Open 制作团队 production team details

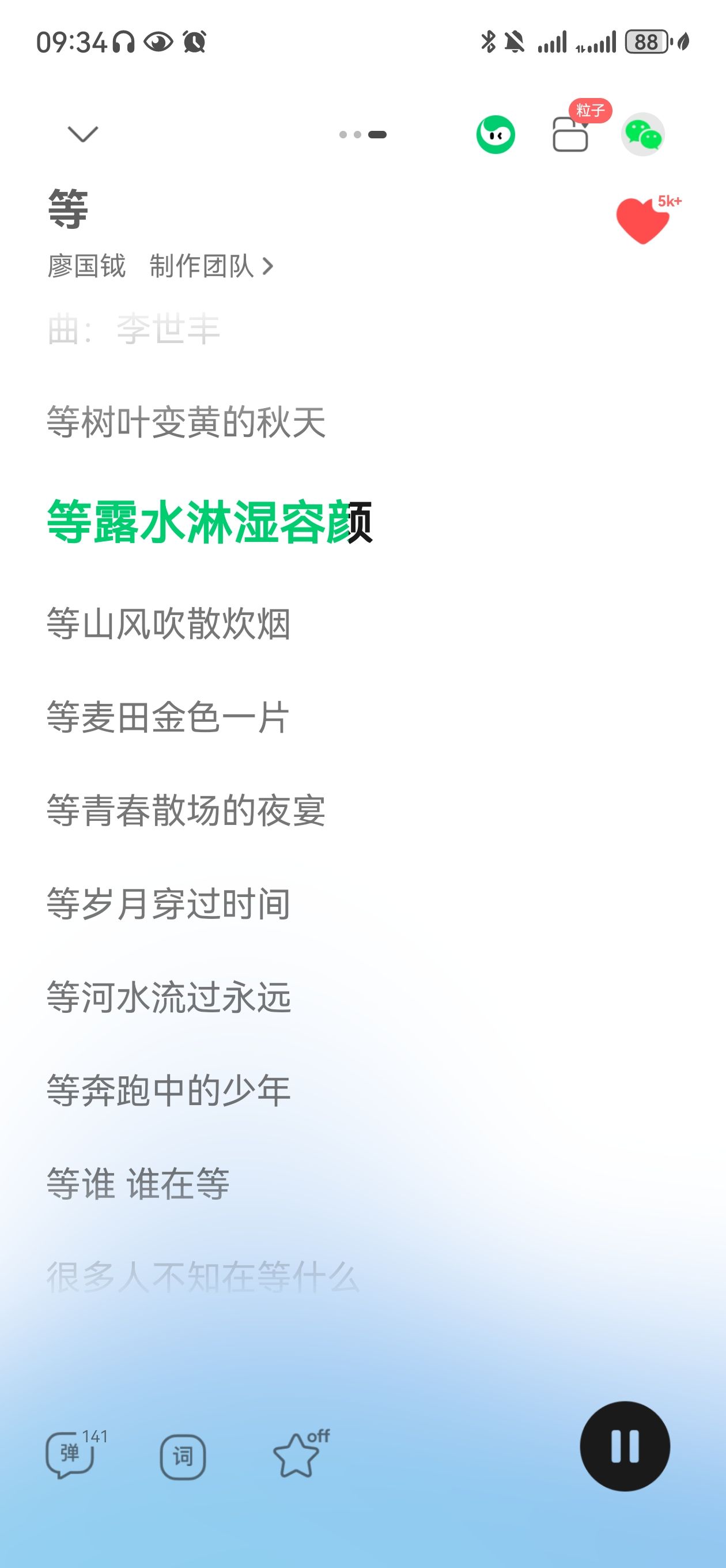pos(211,266)
